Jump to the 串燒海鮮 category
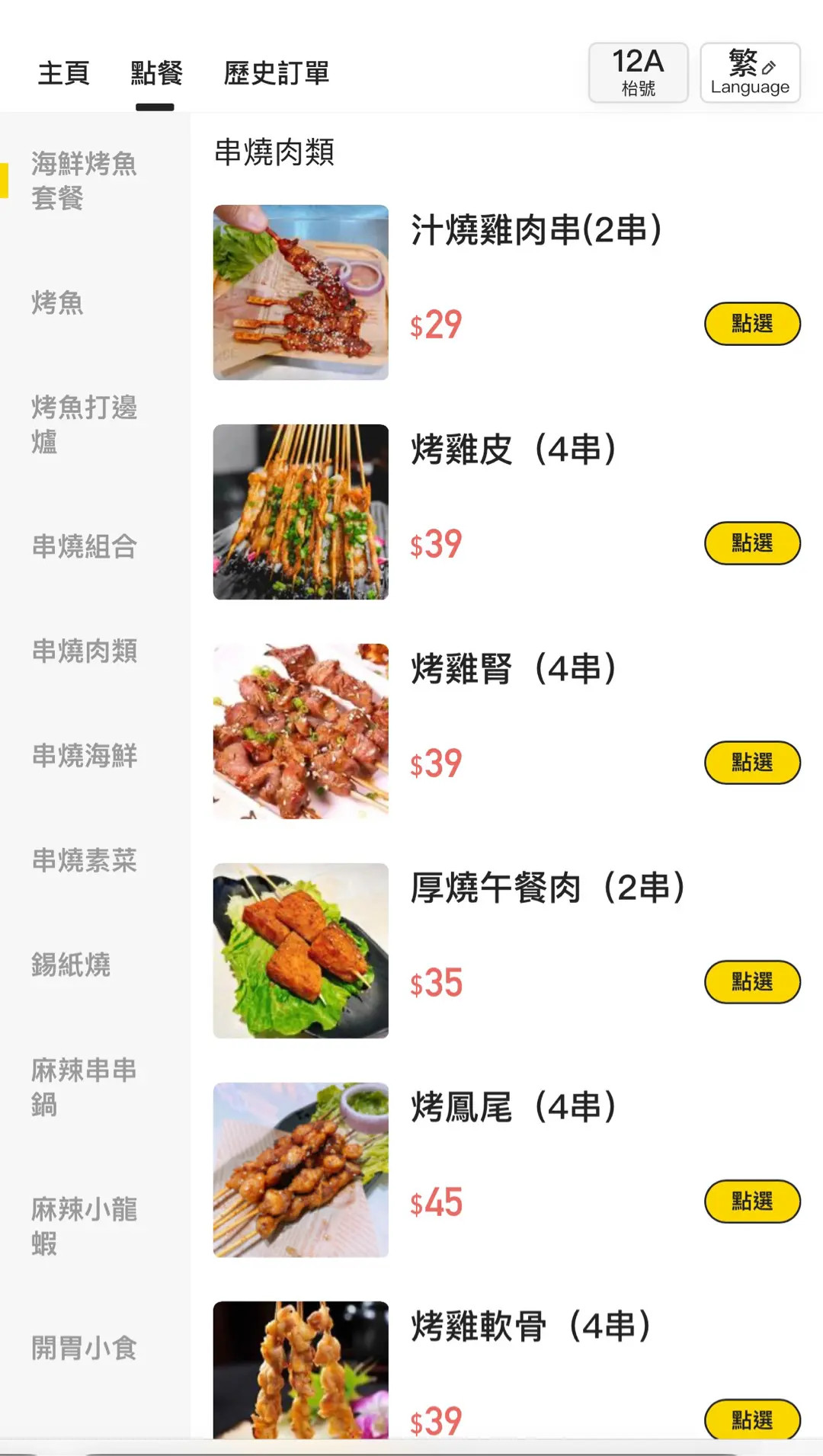 pos(84,756)
